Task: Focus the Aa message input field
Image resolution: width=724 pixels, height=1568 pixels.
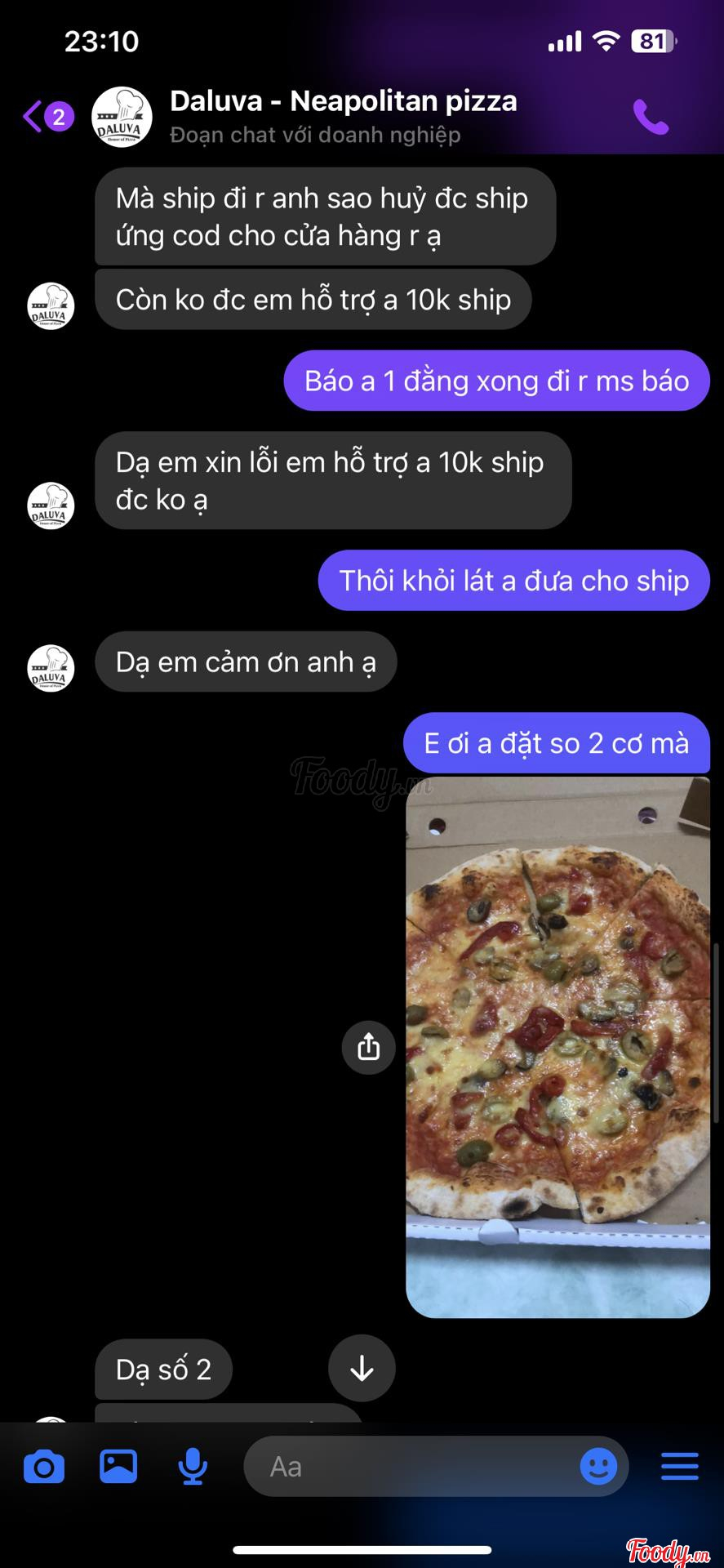Action: (408, 1467)
